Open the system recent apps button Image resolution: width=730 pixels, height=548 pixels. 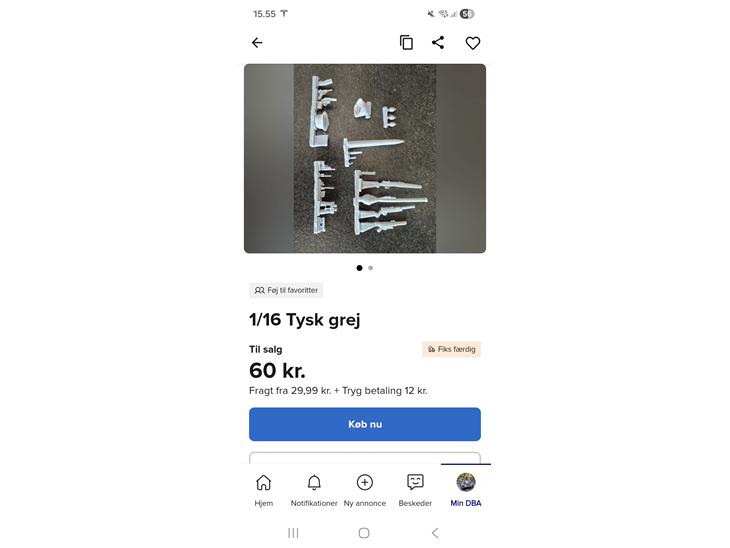[293, 533]
